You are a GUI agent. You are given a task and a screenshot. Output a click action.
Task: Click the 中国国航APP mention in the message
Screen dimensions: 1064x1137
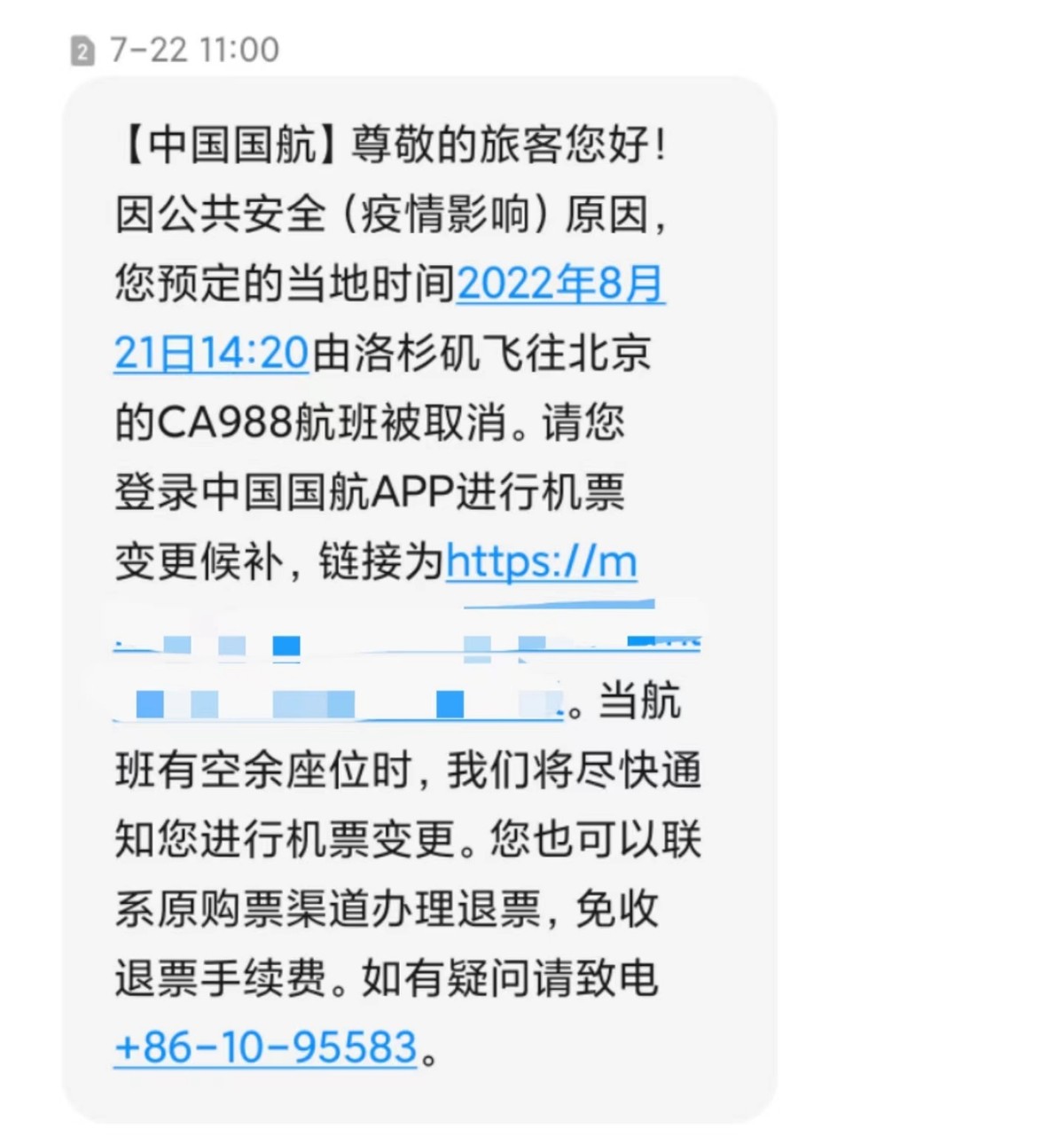tap(337, 493)
